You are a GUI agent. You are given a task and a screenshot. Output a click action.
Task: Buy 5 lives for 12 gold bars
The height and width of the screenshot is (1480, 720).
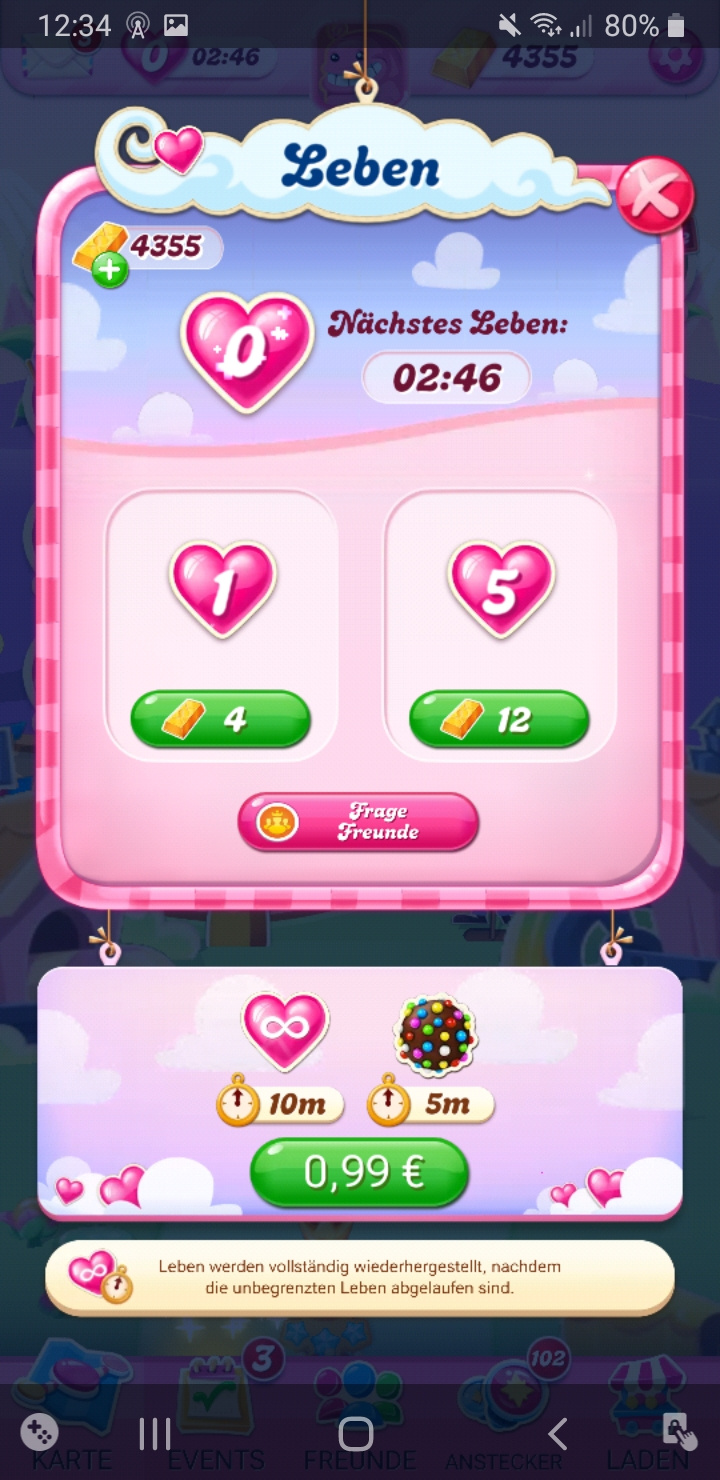pyautogui.click(x=499, y=719)
